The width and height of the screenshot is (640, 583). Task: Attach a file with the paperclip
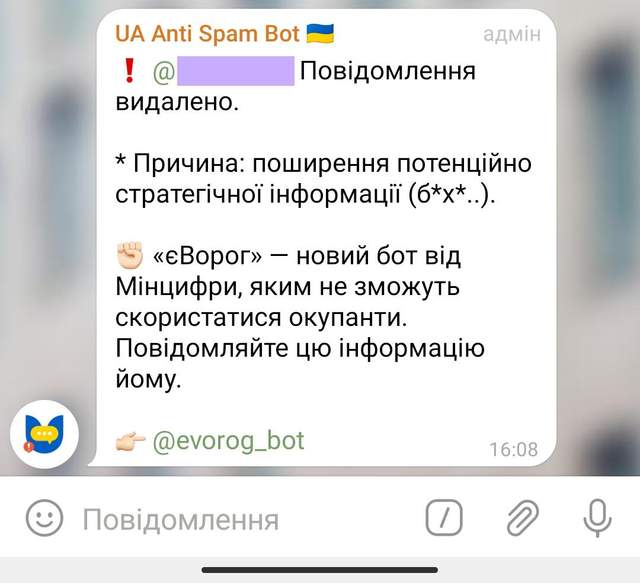[521, 518]
